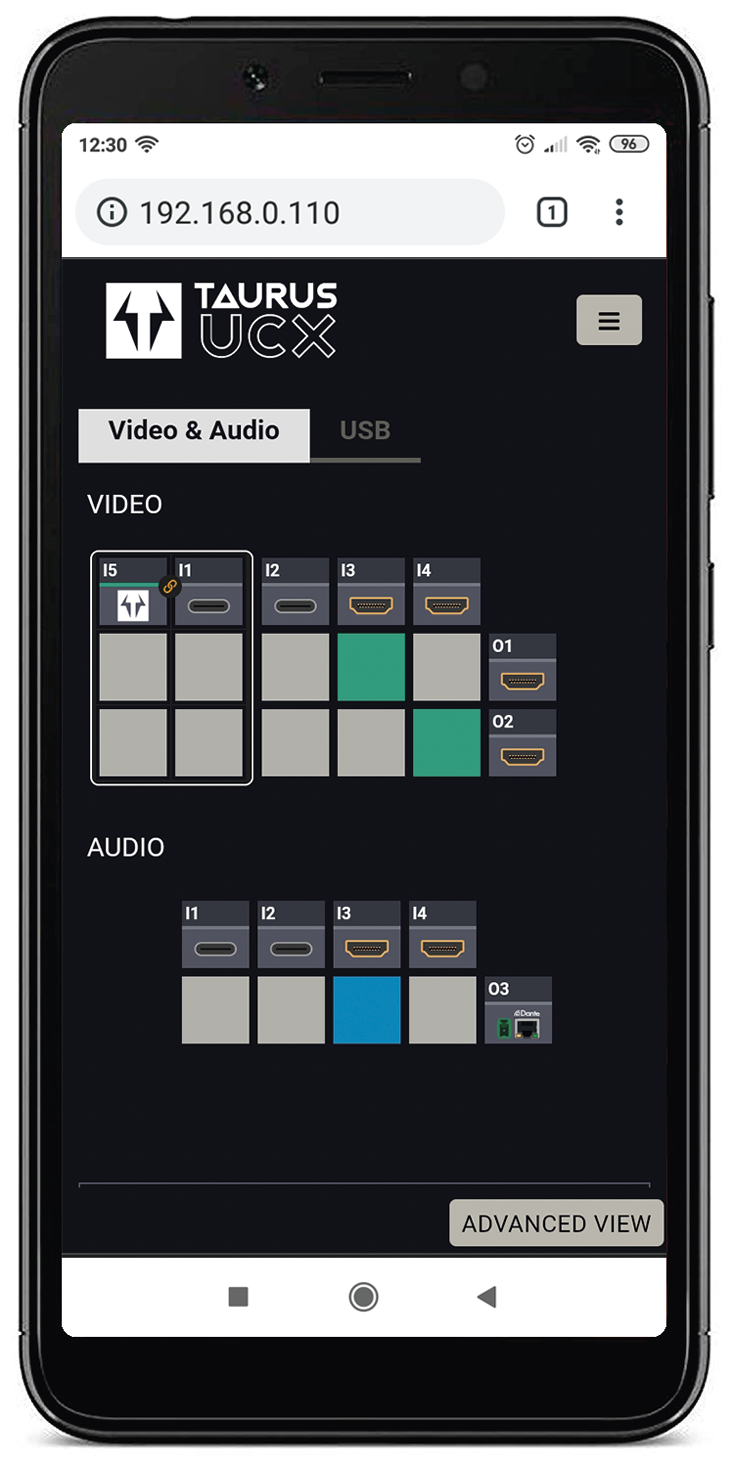Screen dimensions: 733x1467
Task: Route video input I2 to output O1
Action: [295, 667]
